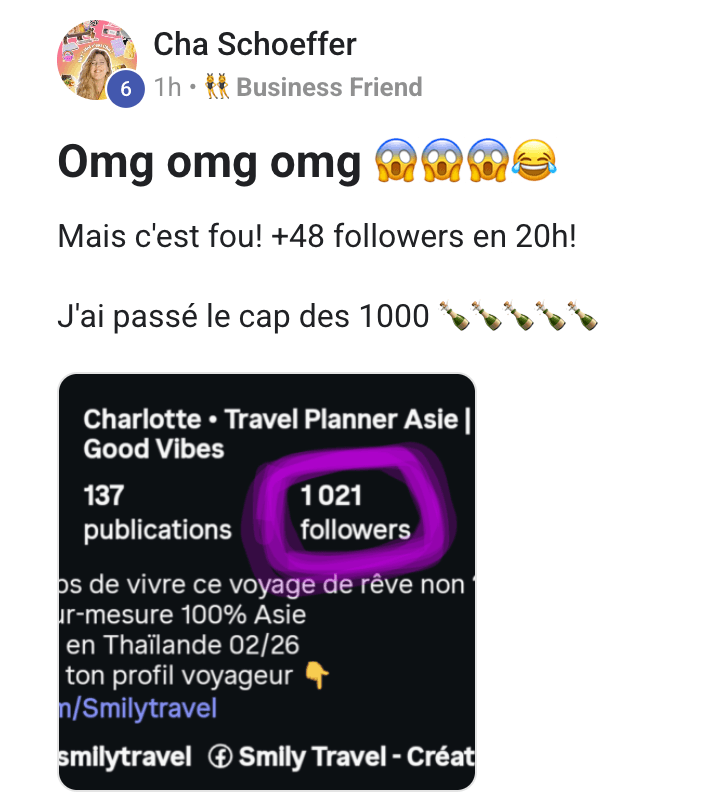
Task: View the profile of author Cha Schoeffer
Action: tap(255, 44)
